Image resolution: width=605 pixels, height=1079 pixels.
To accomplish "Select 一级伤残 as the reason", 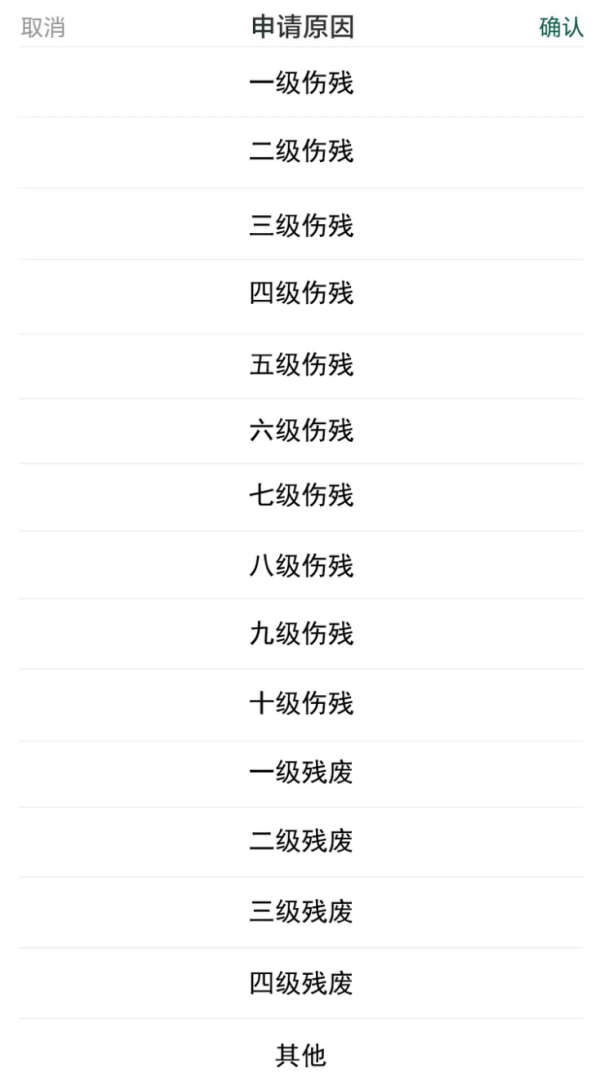I will 301,83.
